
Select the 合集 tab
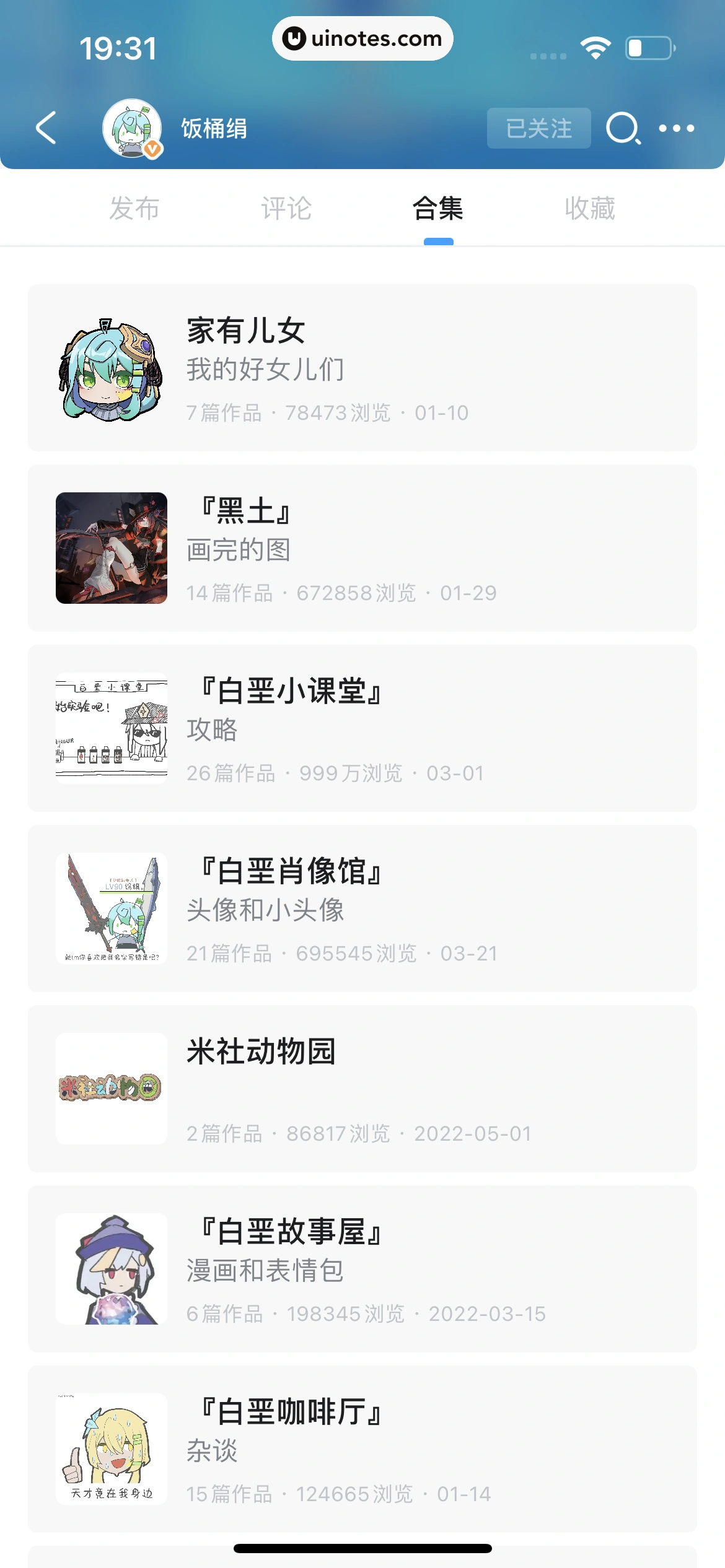click(x=438, y=209)
